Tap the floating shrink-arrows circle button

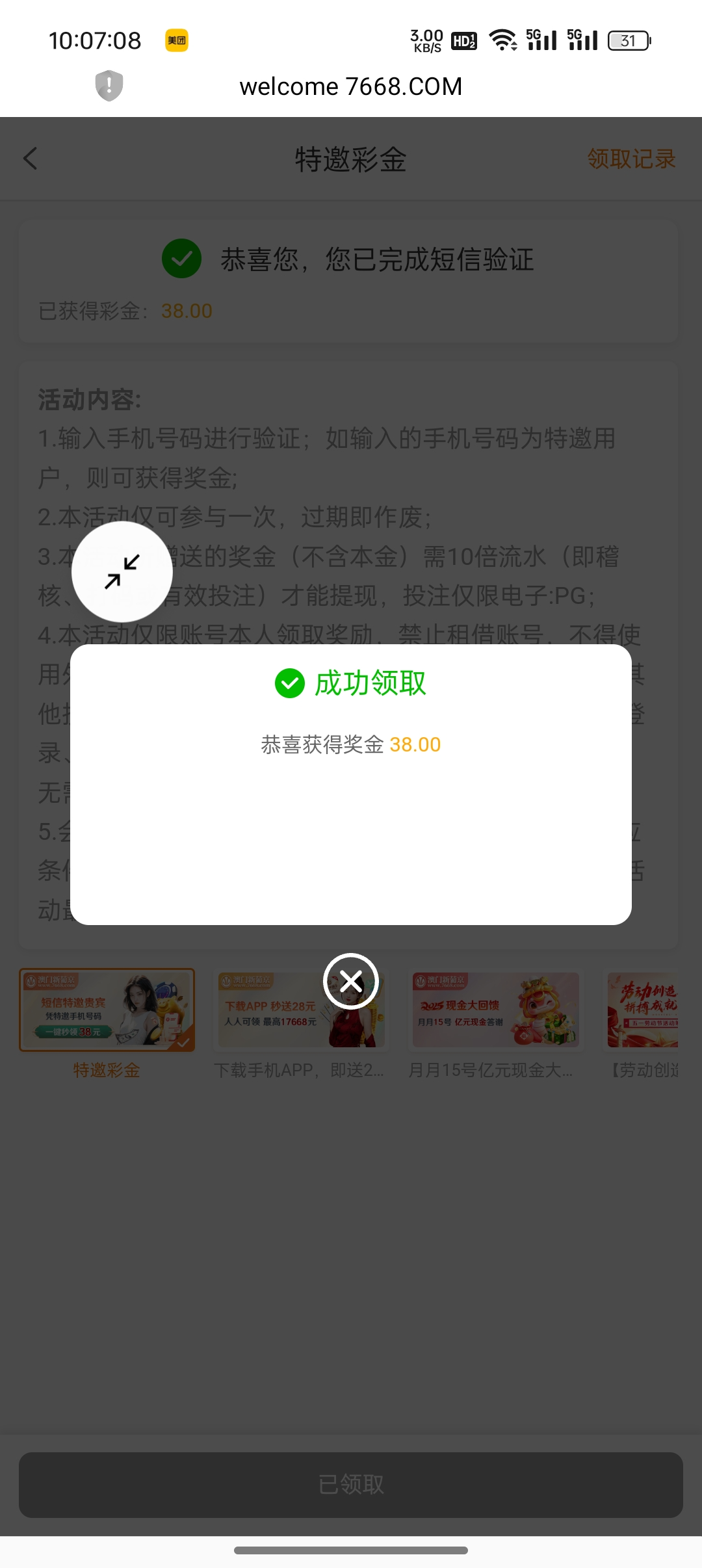123,572
